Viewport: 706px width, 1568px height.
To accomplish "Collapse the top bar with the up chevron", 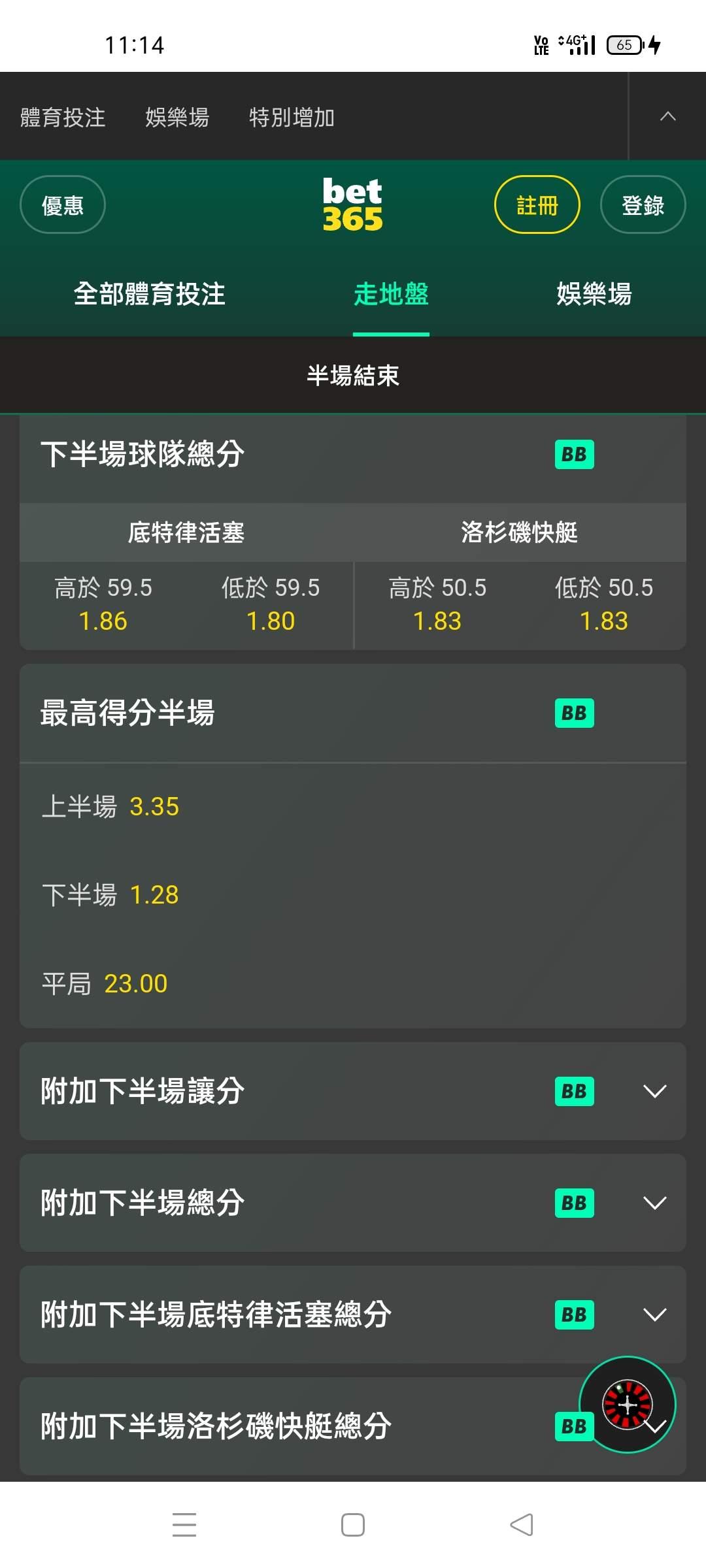I will (667, 116).
